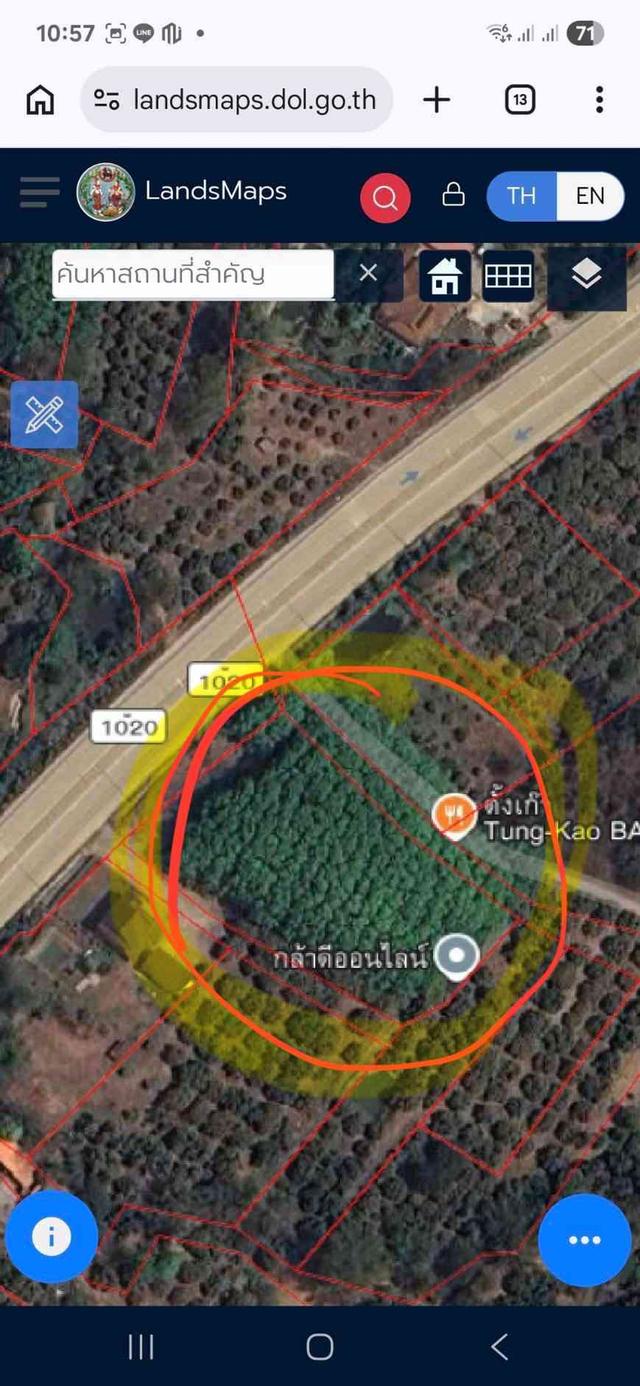Image resolution: width=640 pixels, height=1386 pixels.
Task: Open the blue three-dot more button
Action: (x=585, y=1240)
